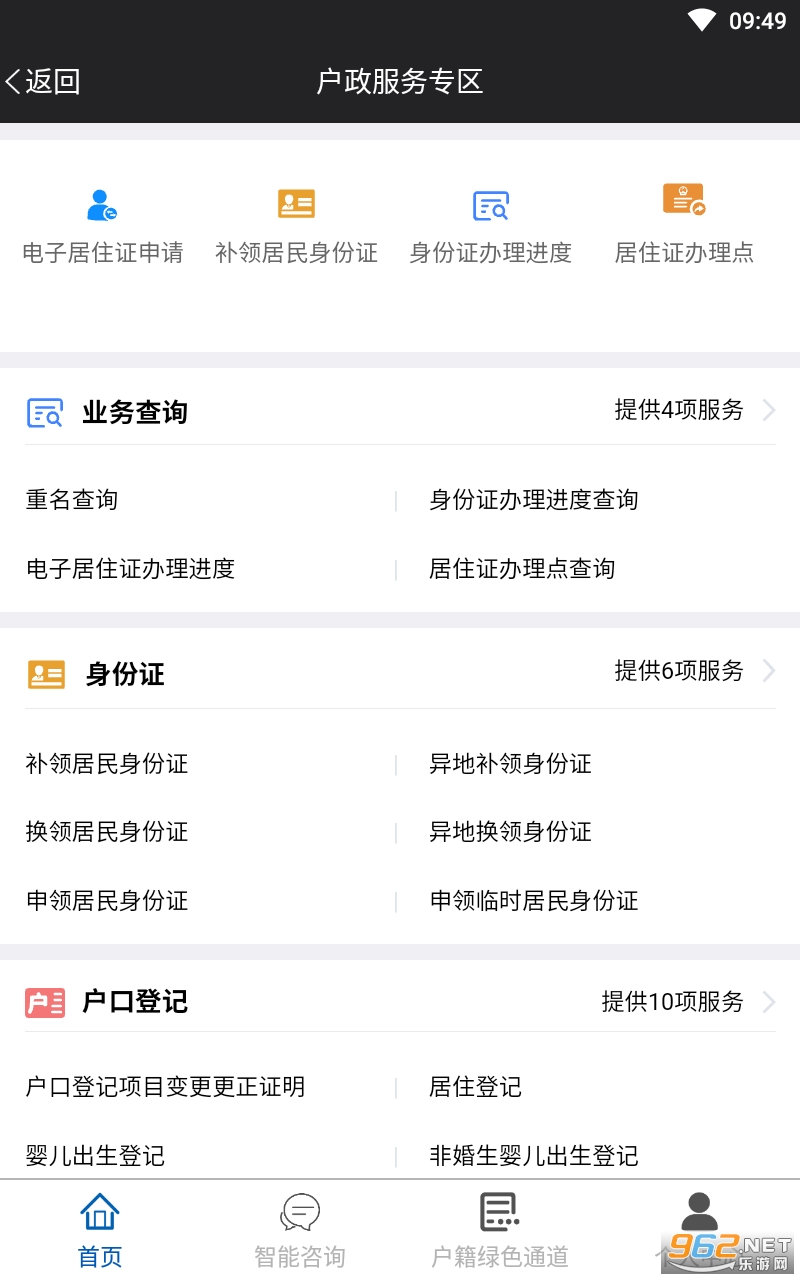Expand 业务查询 to view all 4 services
Viewport: 800px width, 1280px height.
click(694, 410)
